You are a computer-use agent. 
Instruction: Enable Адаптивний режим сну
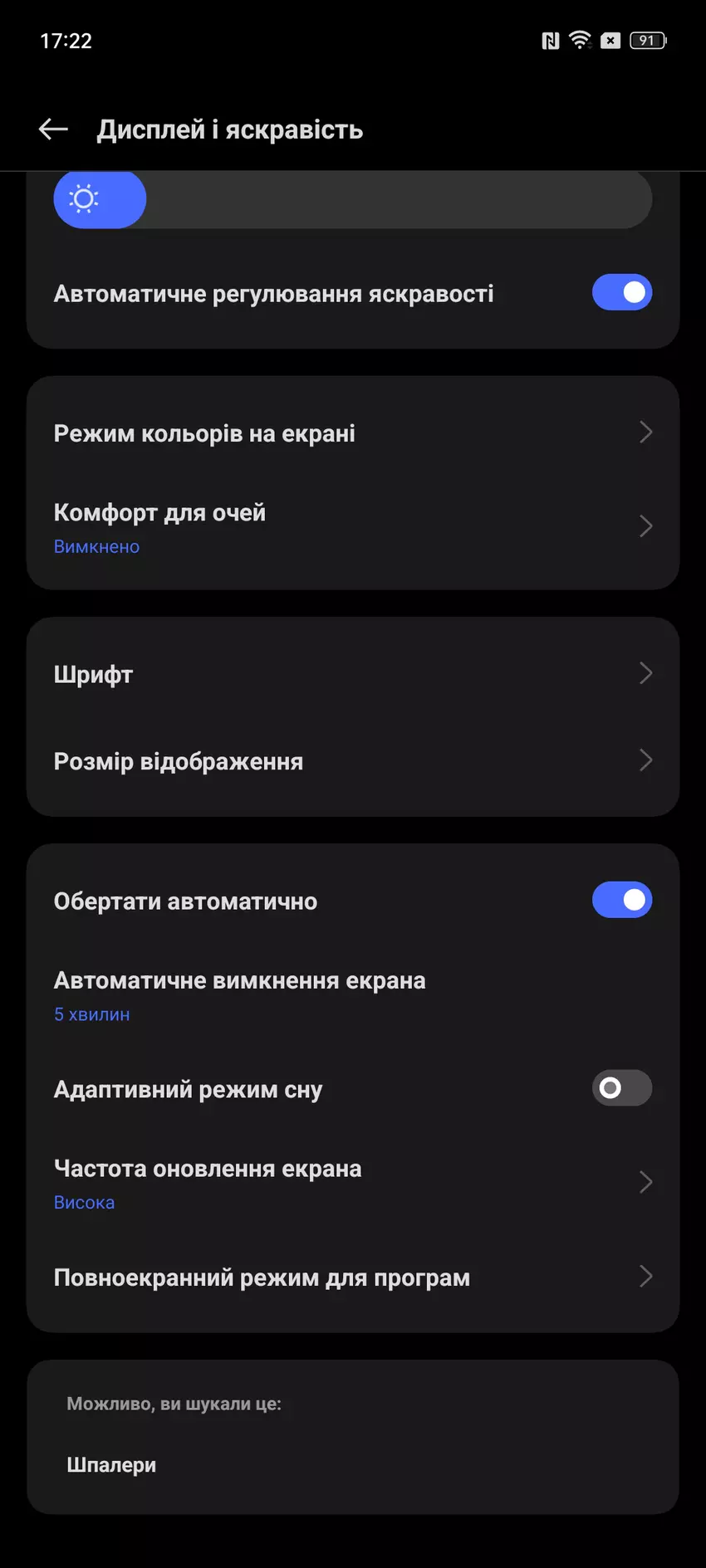621,1088
